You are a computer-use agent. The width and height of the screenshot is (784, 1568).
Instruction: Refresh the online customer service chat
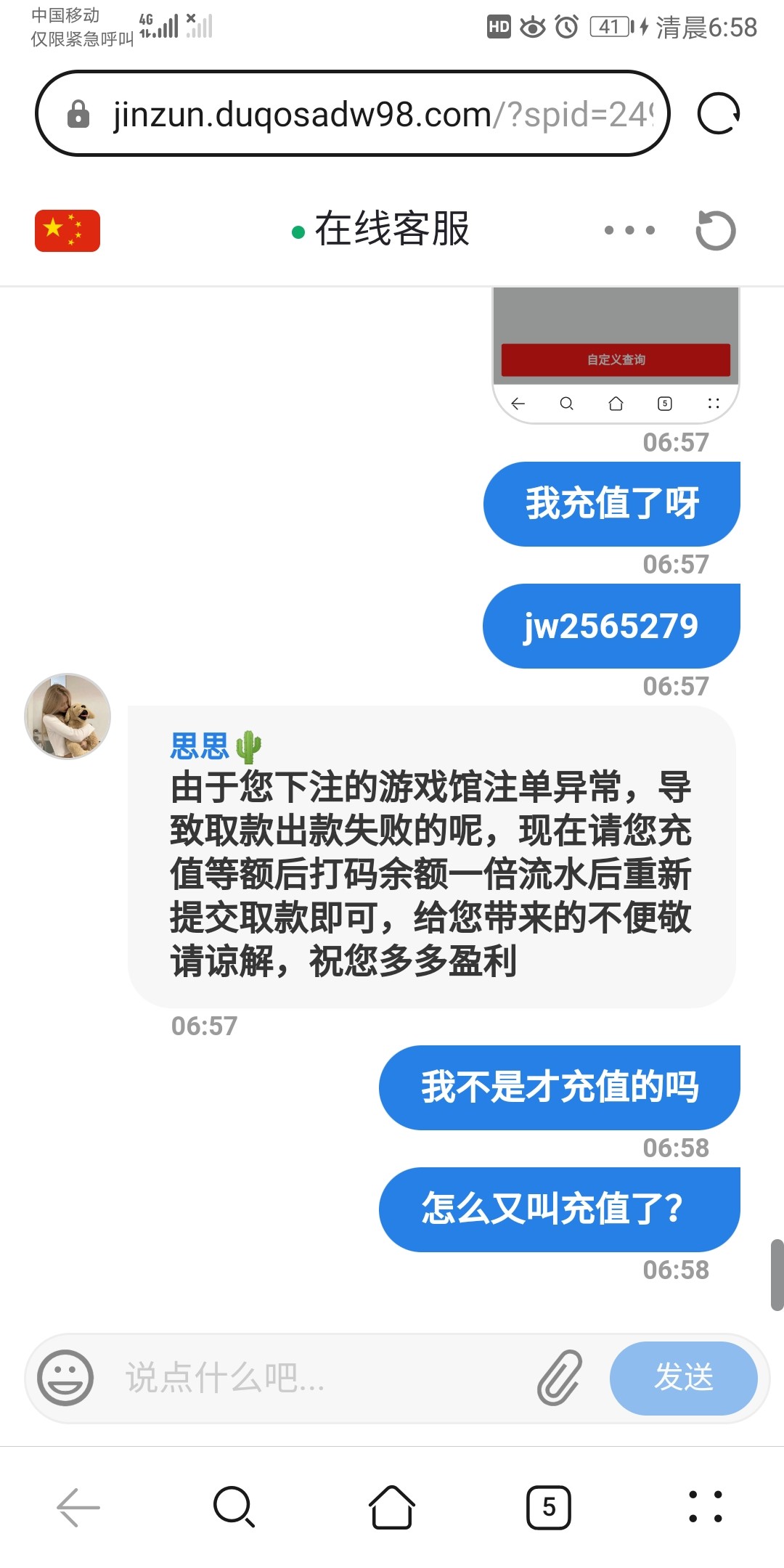tap(715, 230)
